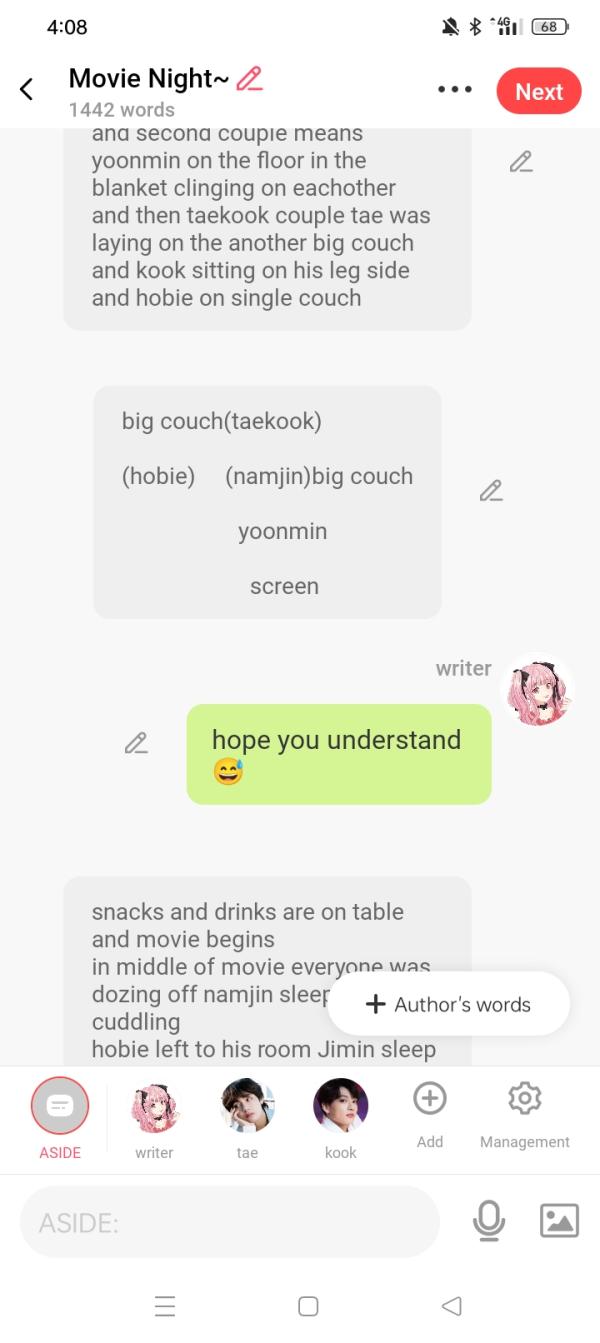Viewport: 600px width, 1343px height.
Task: Insert an image into the story
Action: pyautogui.click(x=558, y=1220)
